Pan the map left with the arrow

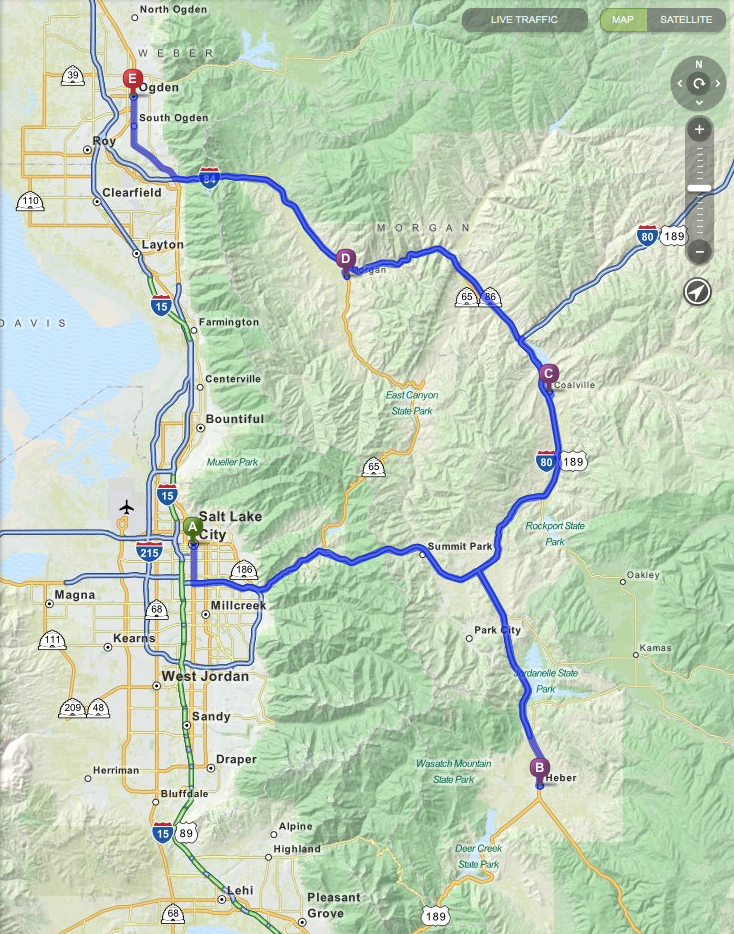tap(680, 84)
